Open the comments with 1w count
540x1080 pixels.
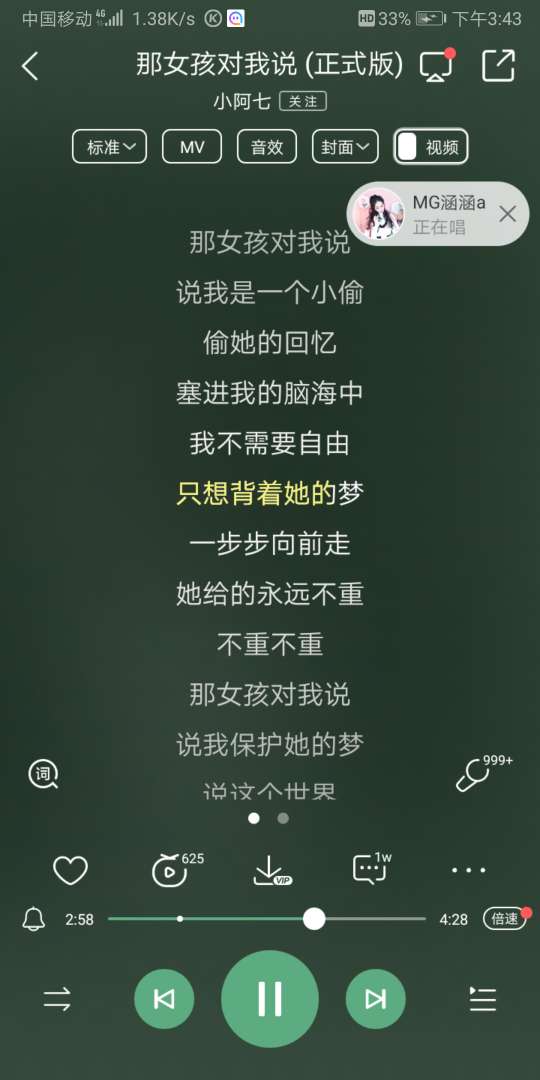(372, 868)
